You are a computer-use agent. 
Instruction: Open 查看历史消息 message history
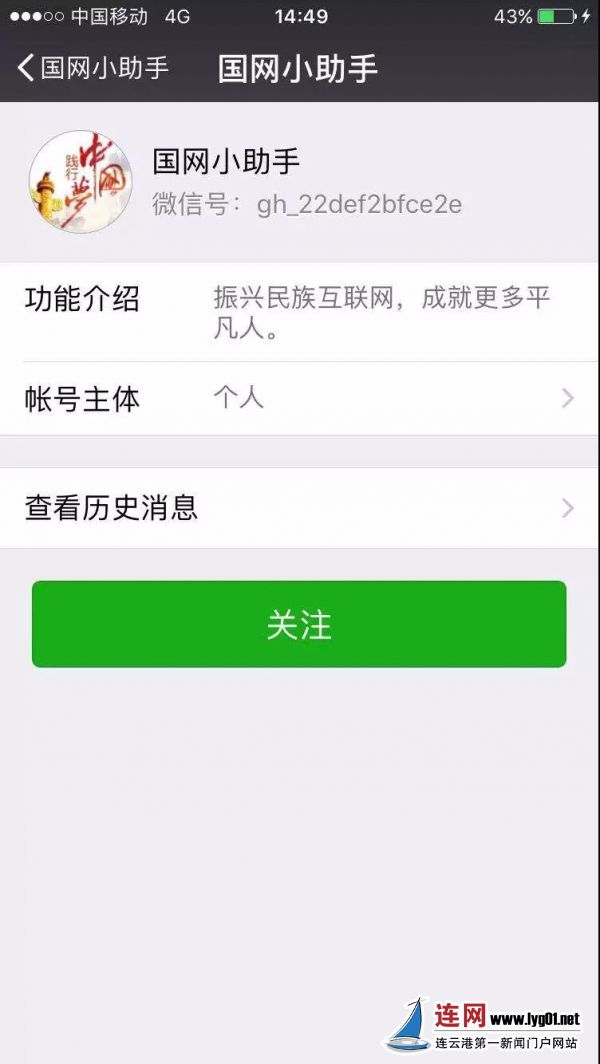(x=300, y=508)
